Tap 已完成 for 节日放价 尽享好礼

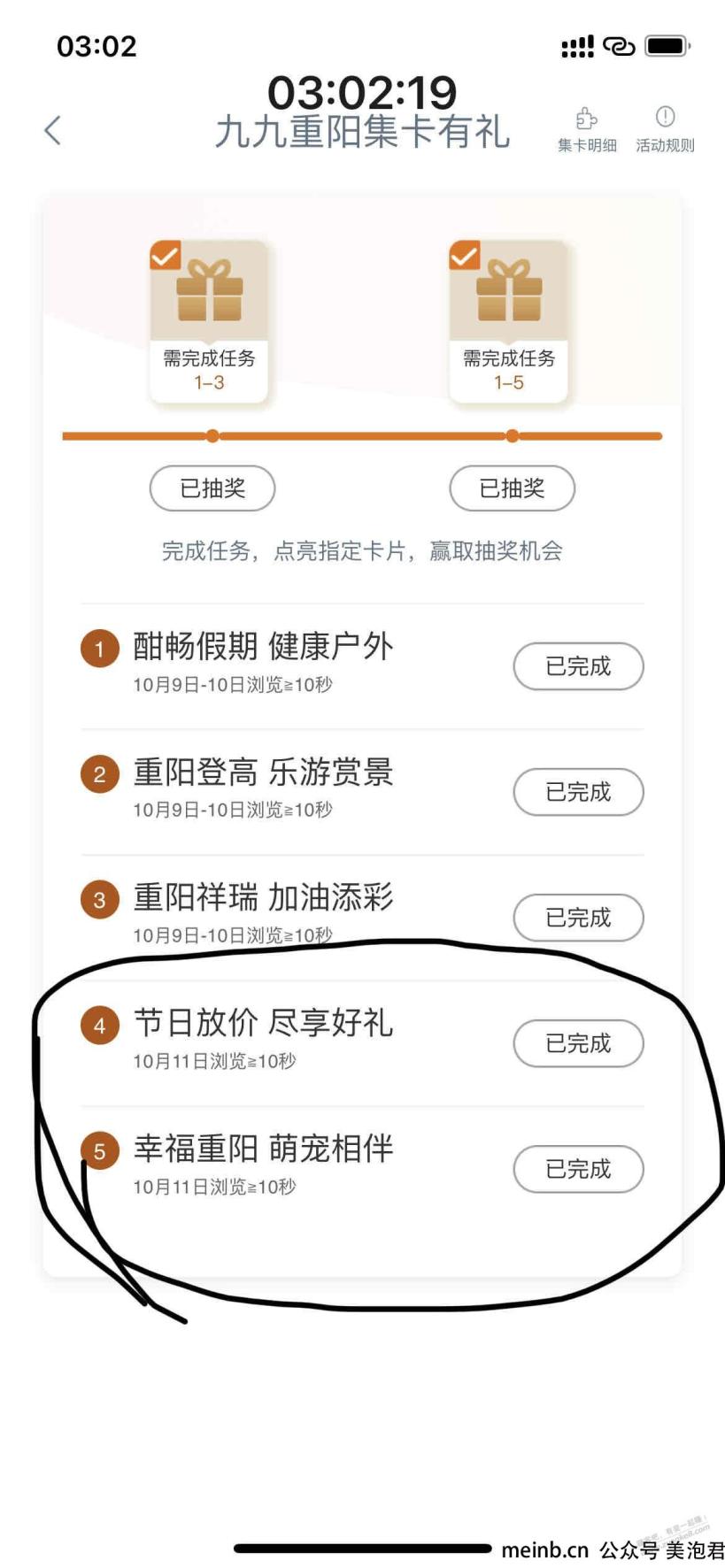[x=578, y=1043]
